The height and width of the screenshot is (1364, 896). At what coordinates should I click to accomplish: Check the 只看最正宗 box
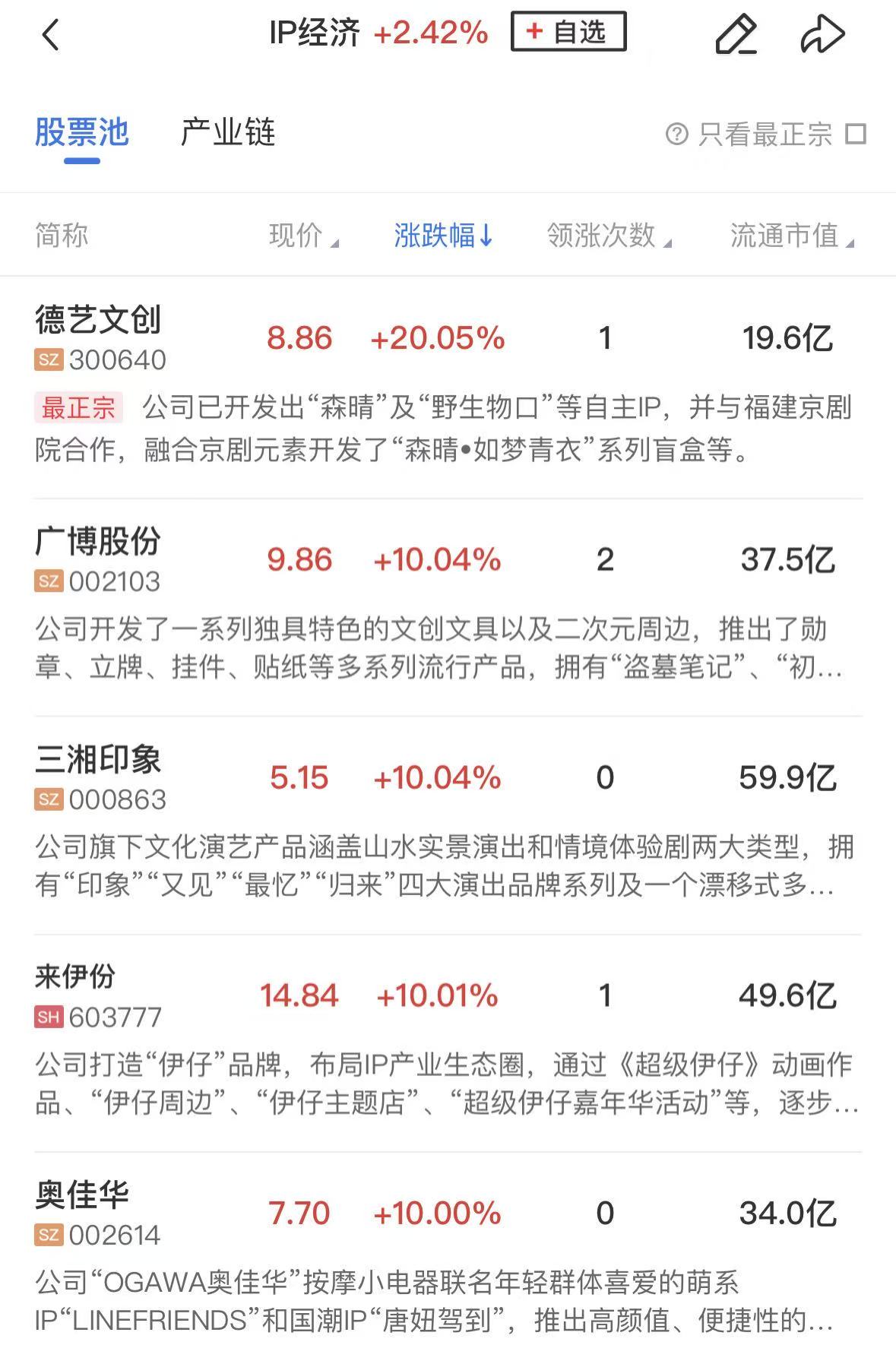pyautogui.click(x=856, y=135)
